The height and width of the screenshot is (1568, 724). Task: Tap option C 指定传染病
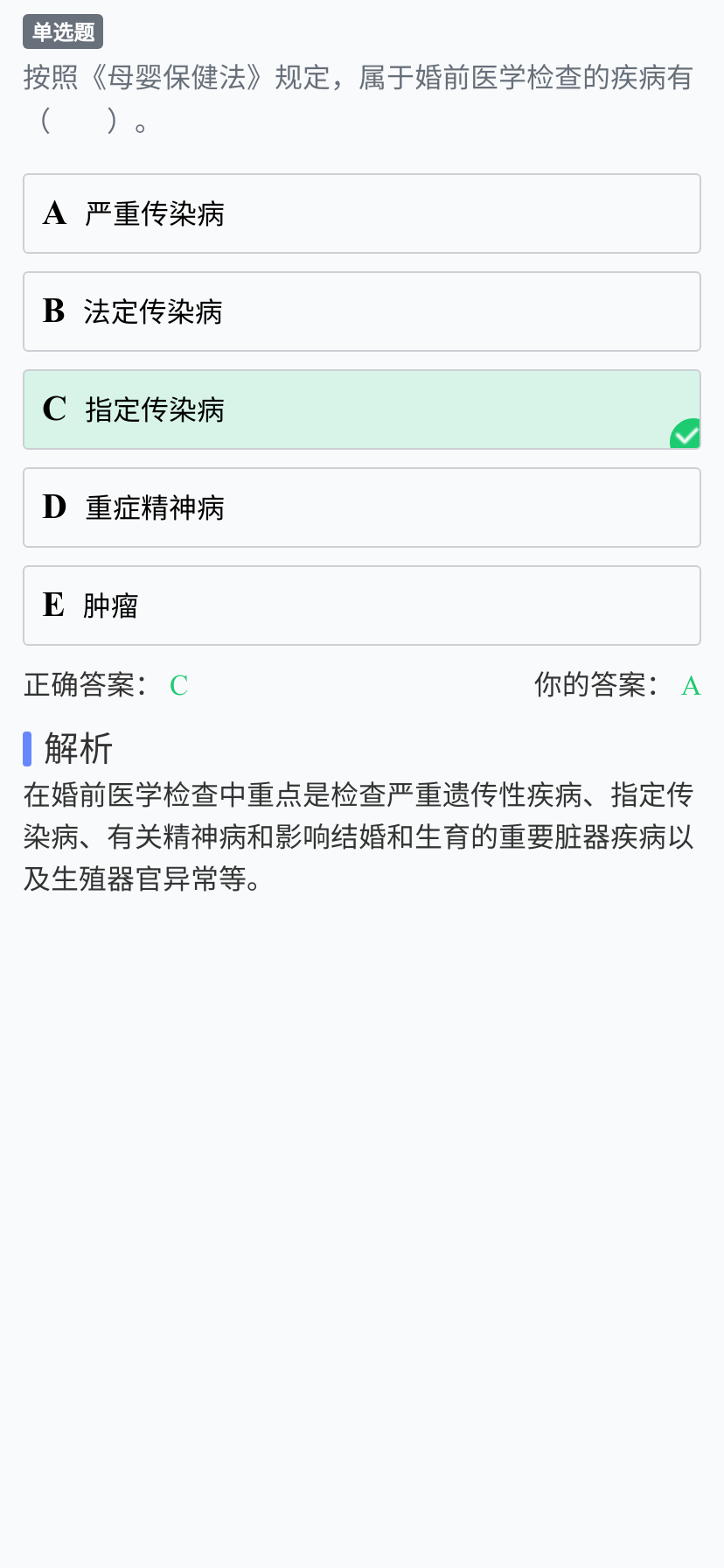click(362, 409)
